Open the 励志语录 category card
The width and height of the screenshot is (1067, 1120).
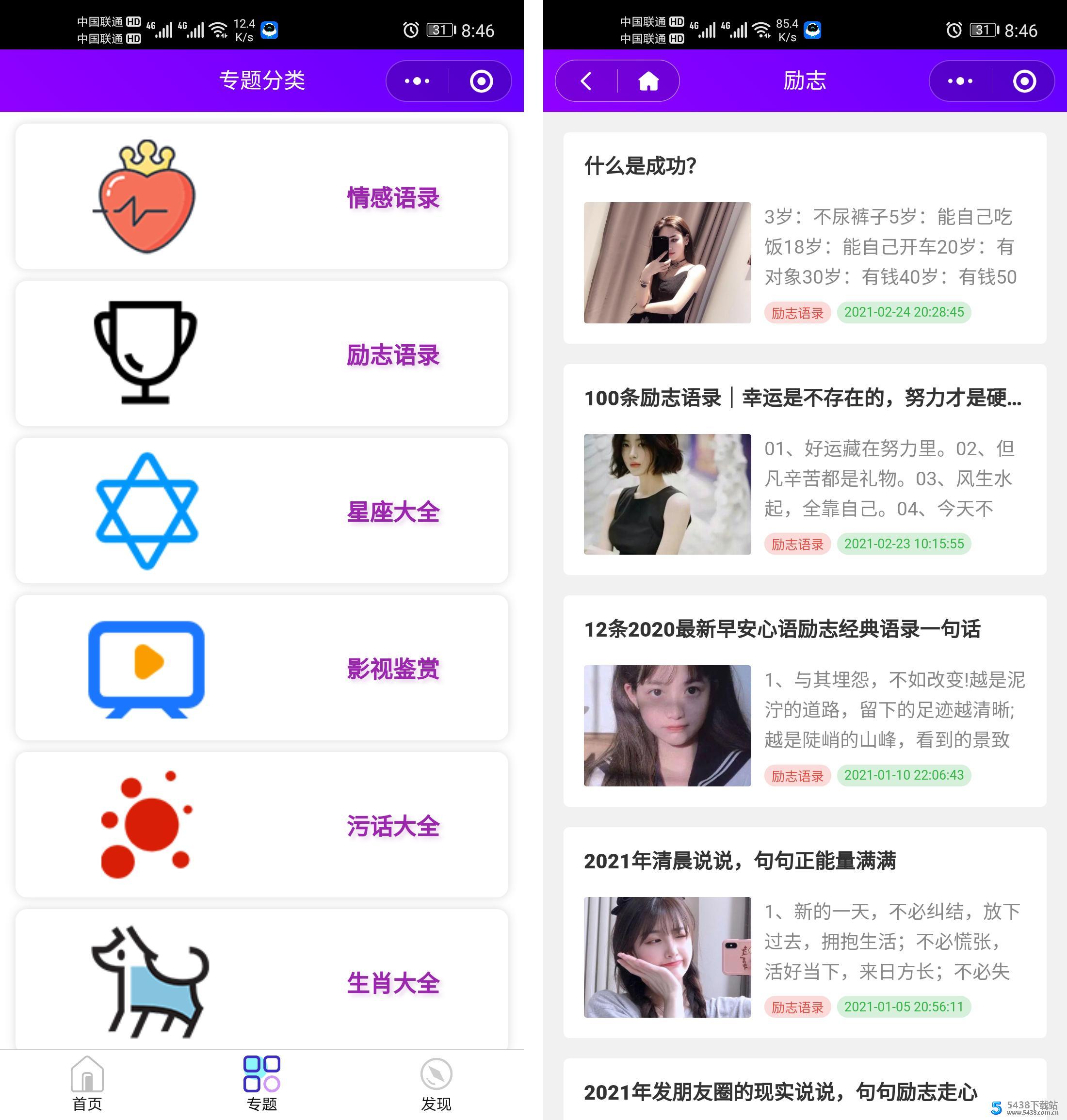pyautogui.click(x=261, y=353)
